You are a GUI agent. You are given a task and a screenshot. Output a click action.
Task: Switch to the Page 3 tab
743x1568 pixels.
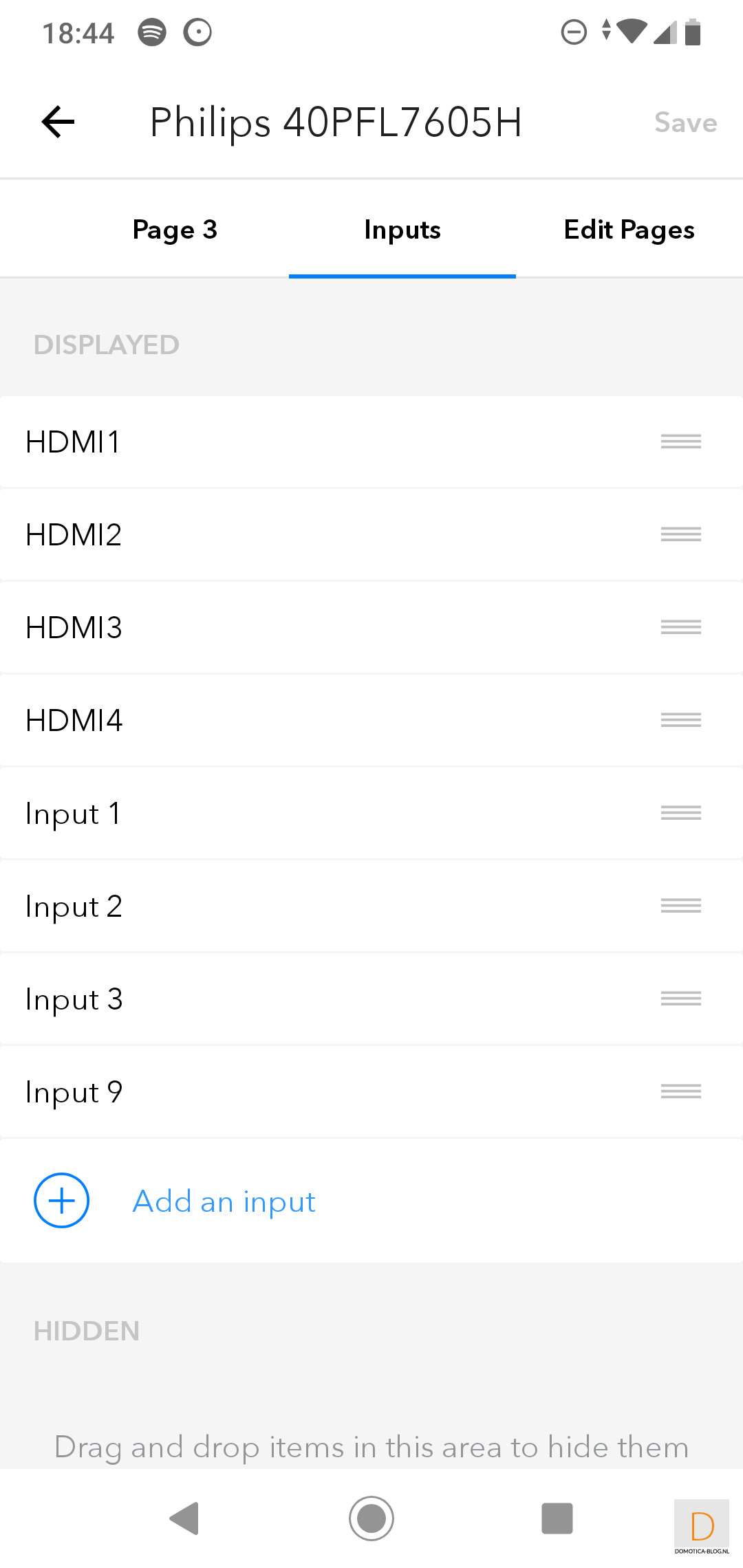coord(175,230)
